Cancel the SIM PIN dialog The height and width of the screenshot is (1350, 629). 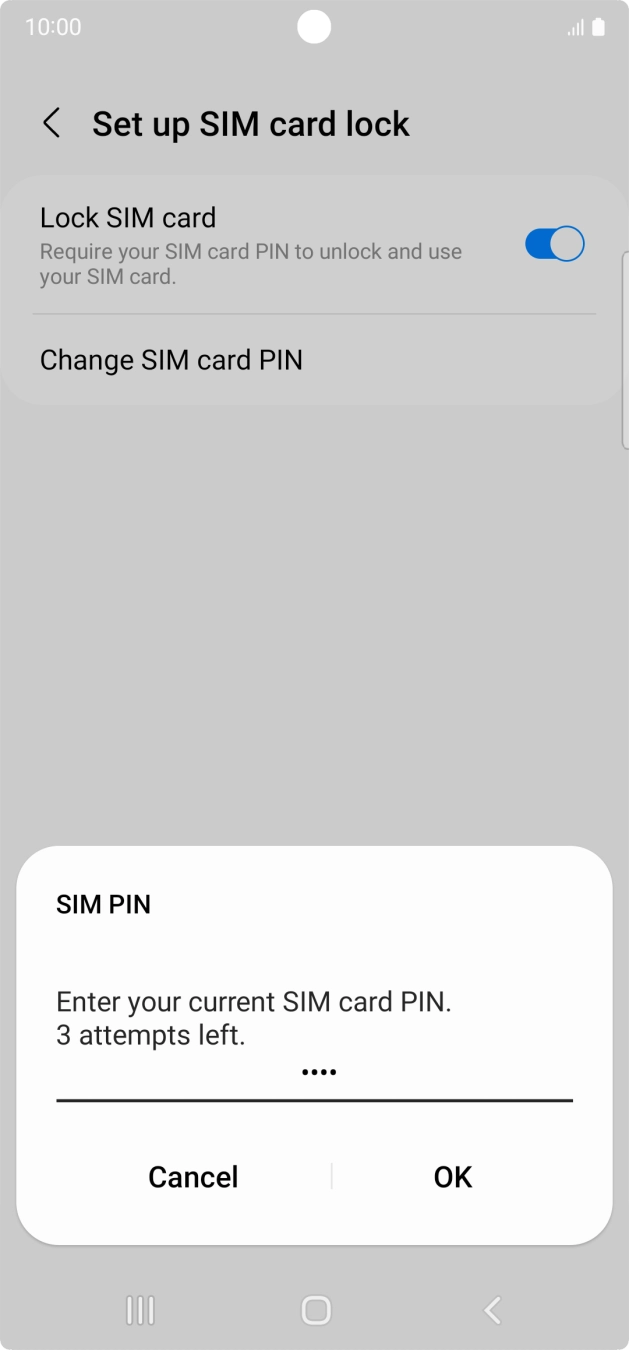click(193, 1177)
